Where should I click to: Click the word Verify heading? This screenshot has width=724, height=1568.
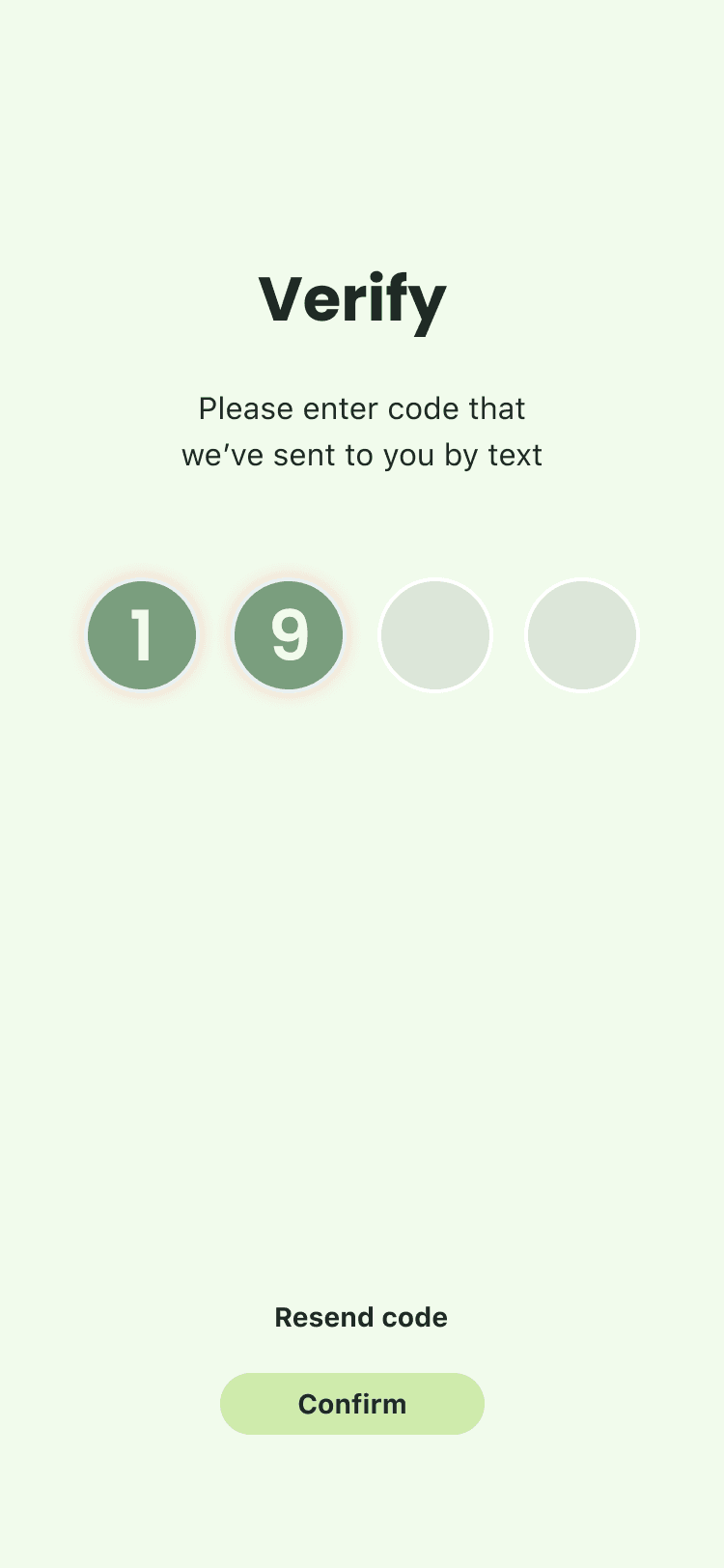click(351, 297)
